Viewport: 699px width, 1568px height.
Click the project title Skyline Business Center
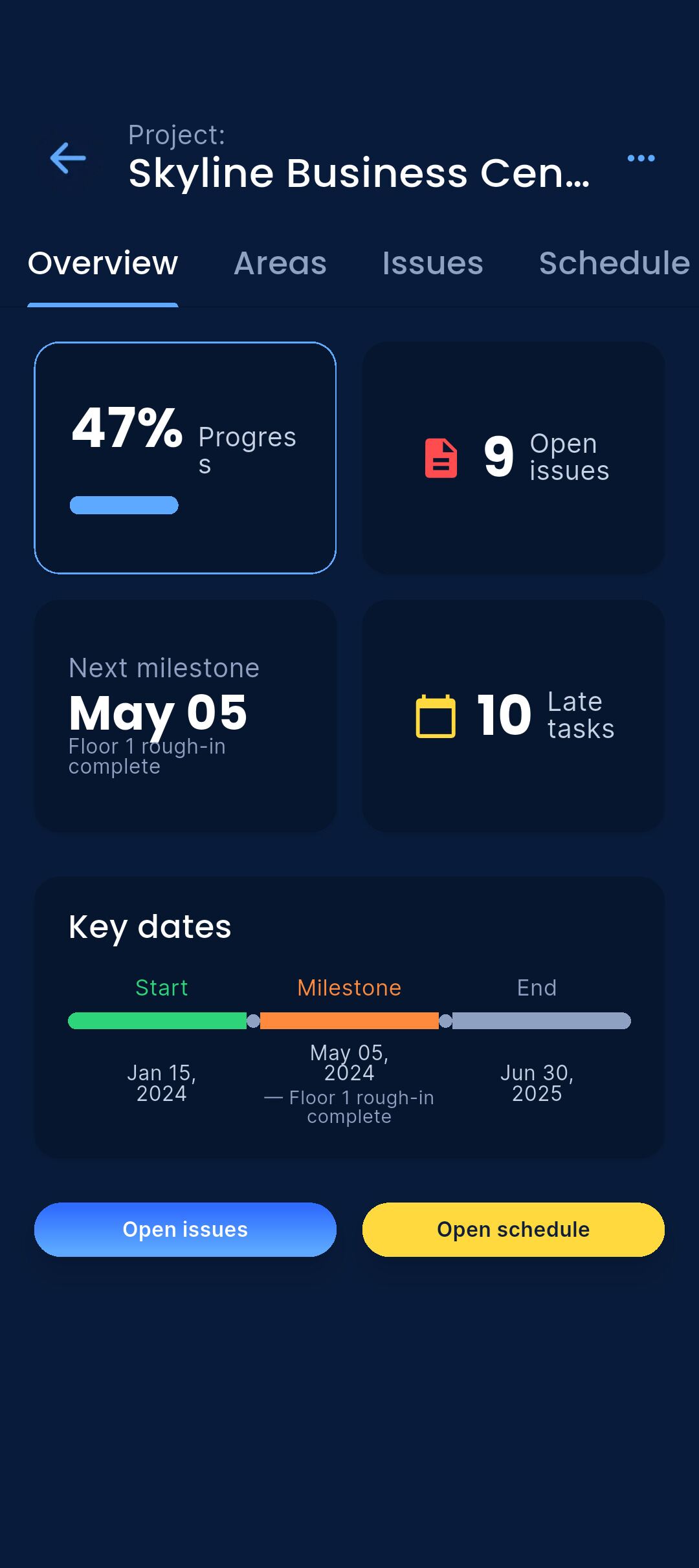pyautogui.click(x=360, y=172)
